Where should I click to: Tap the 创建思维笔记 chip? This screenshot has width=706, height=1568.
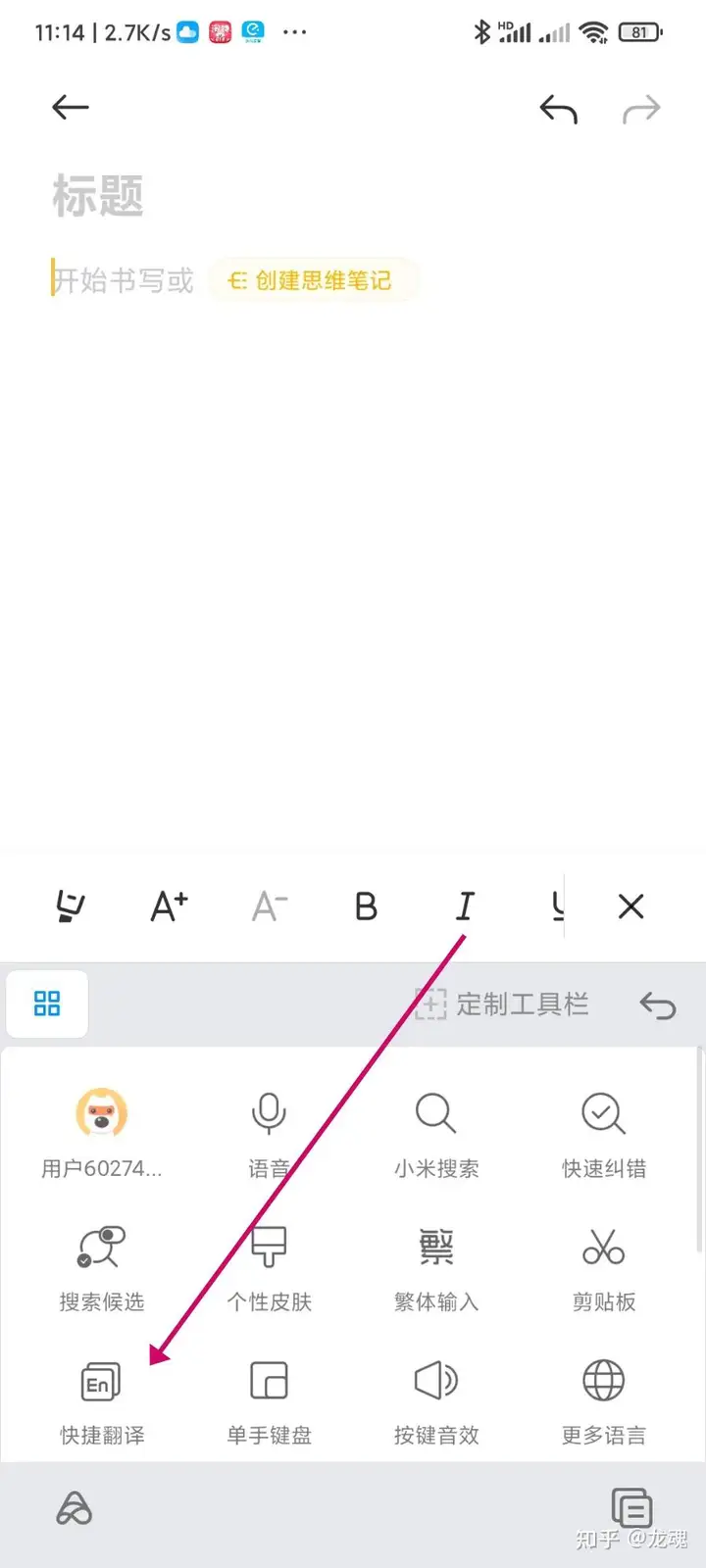(311, 280)
